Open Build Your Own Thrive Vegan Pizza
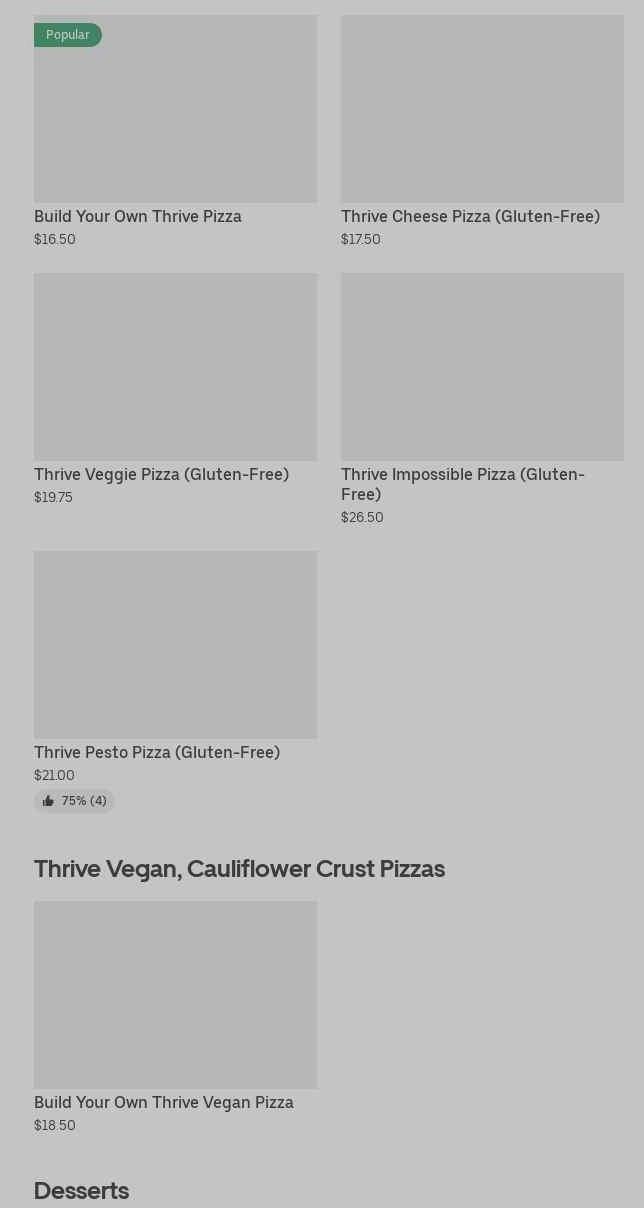Screen dimensions: 644x1208 [175, 1017]
